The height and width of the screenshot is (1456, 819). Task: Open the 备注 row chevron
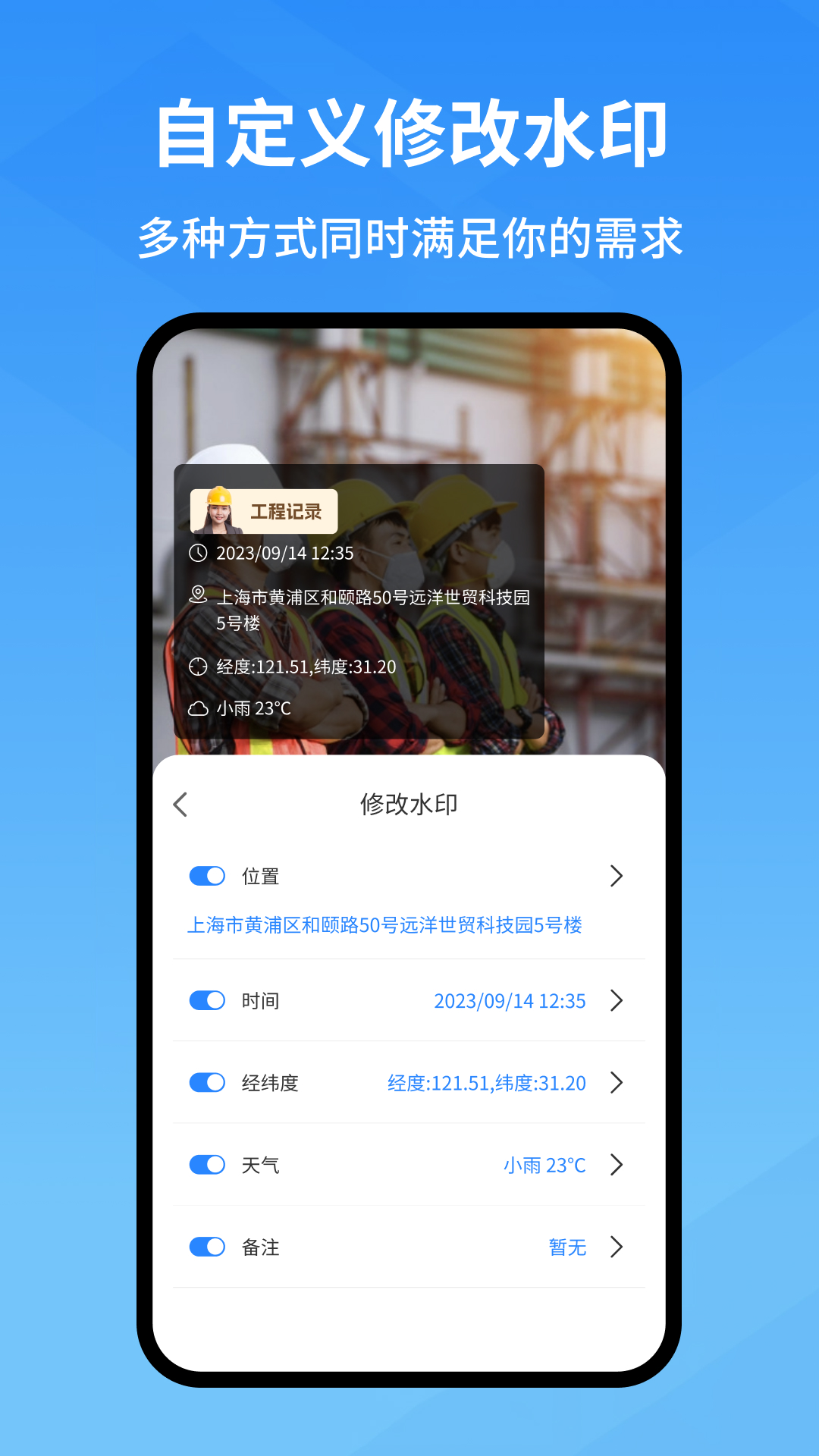617,1247
